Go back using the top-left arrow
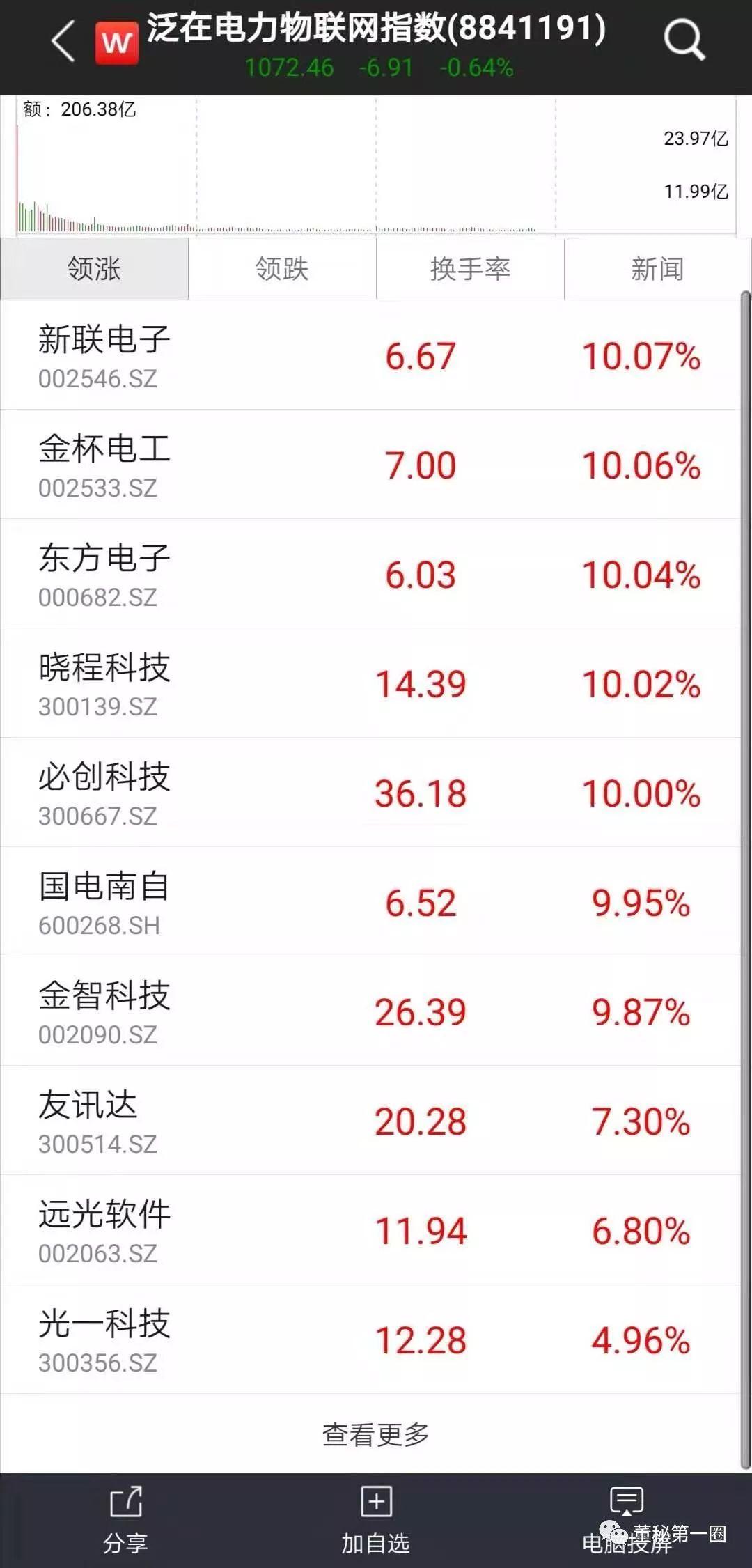Image resolution: width=752 pixels, height=1568 pixels. point(63,40)
